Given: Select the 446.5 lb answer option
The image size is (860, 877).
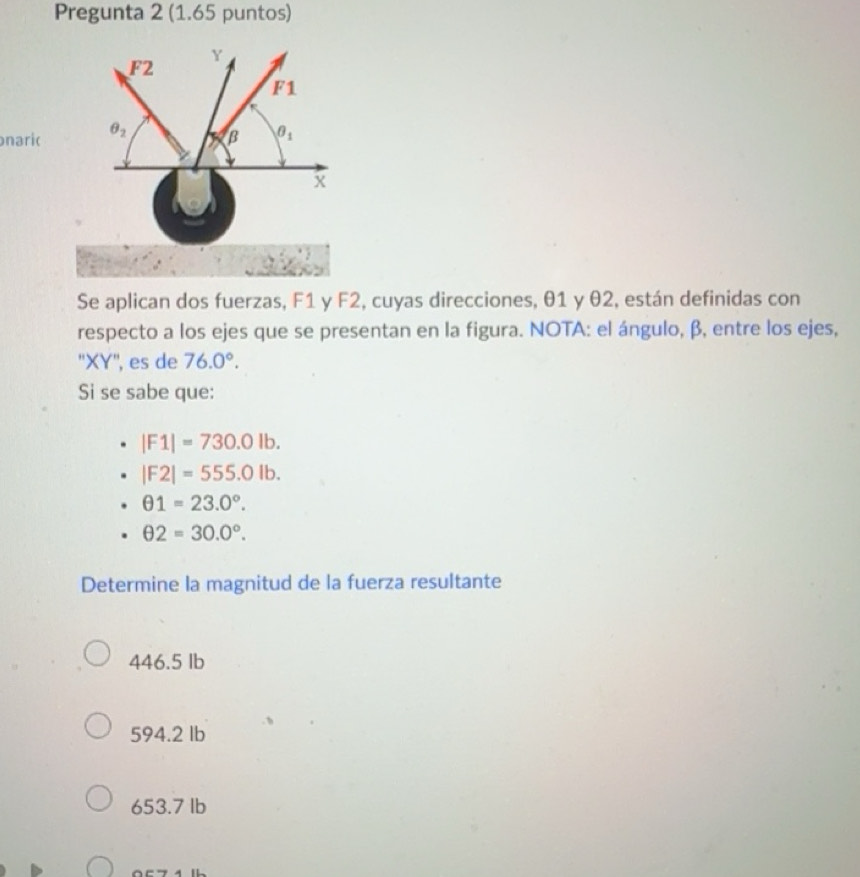Looking at the screenshot, I should click(x=97, y=654).
